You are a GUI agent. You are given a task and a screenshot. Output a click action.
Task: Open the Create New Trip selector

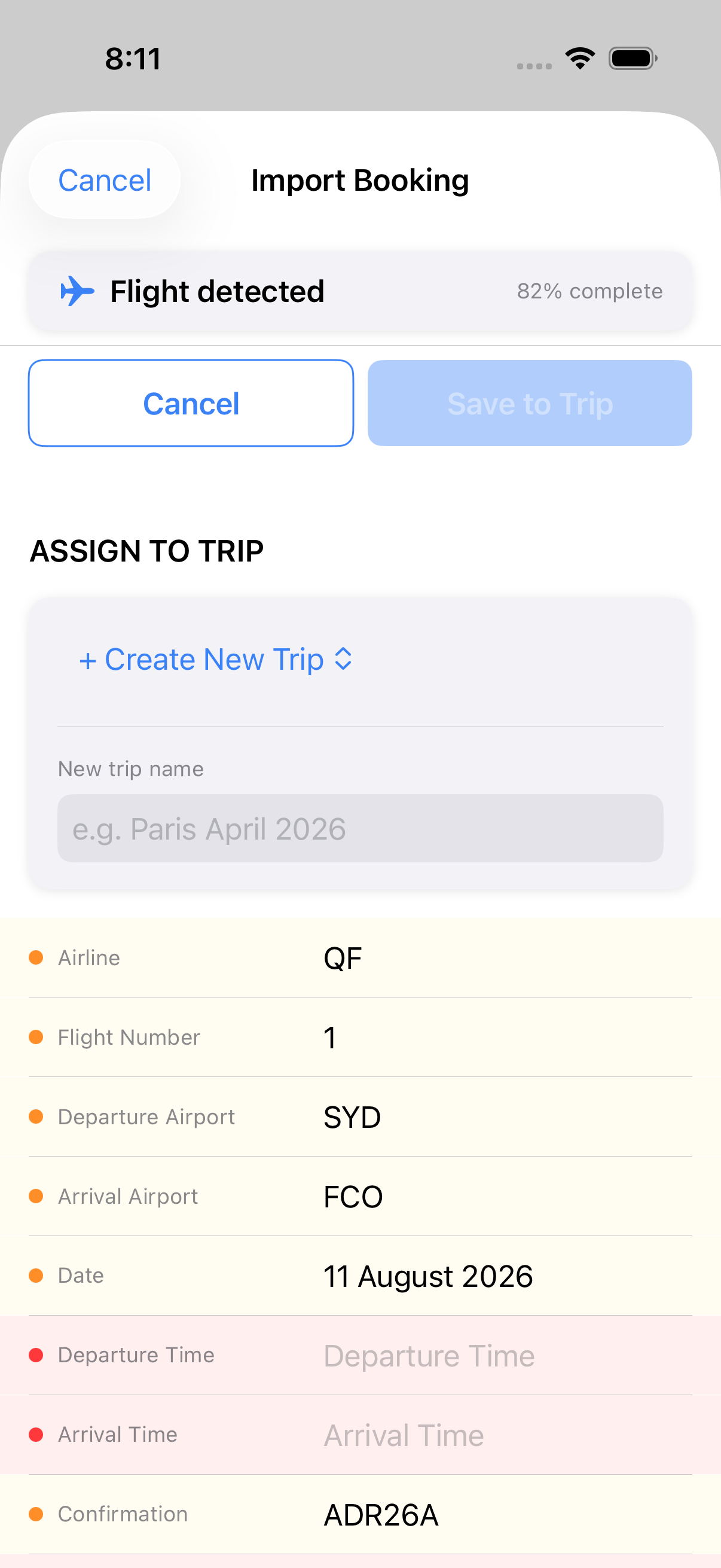coord(201,659)
